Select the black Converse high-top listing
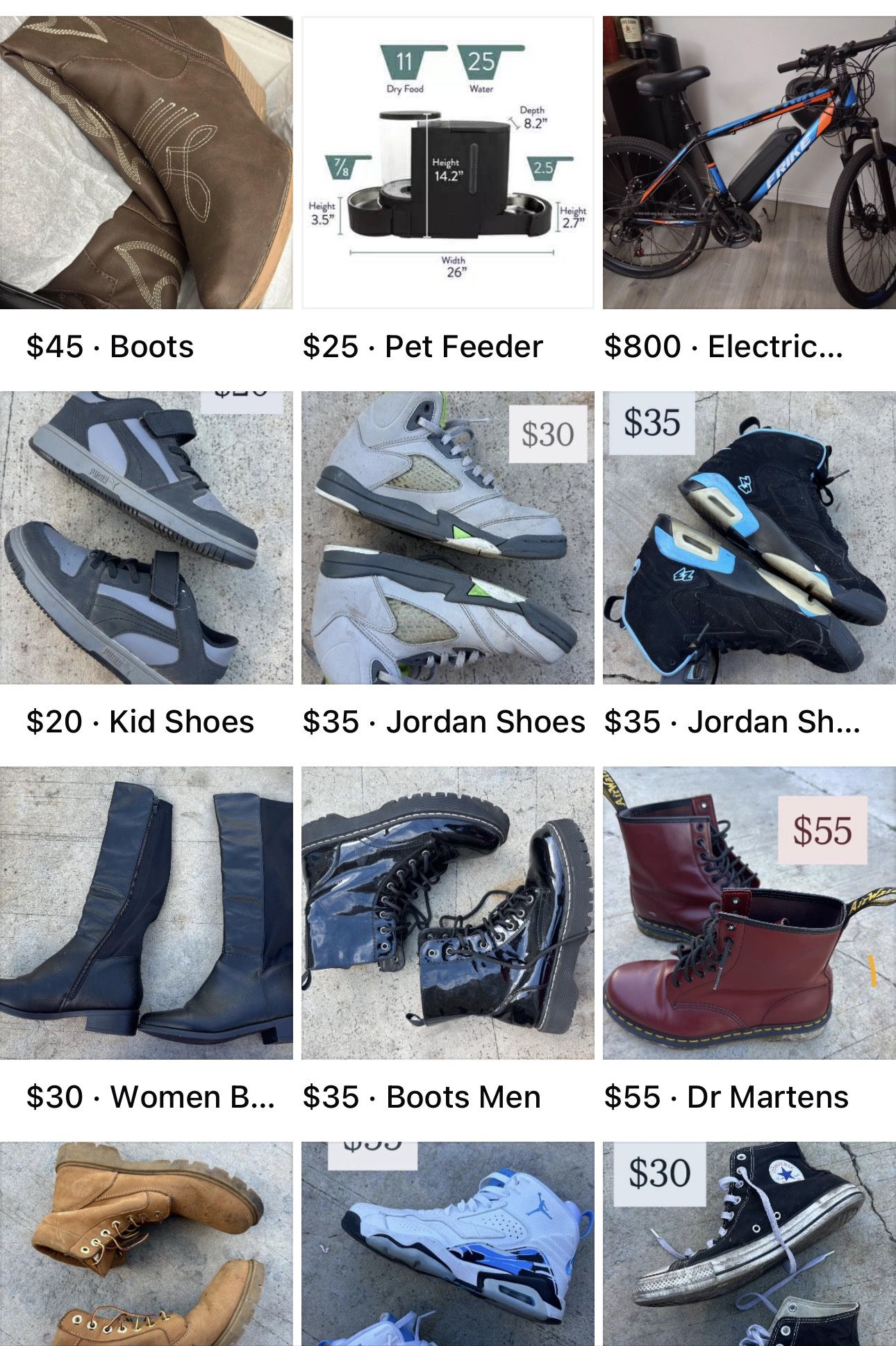The height and width of the screenshot is (1346, 896). [x=749, y=1244]
